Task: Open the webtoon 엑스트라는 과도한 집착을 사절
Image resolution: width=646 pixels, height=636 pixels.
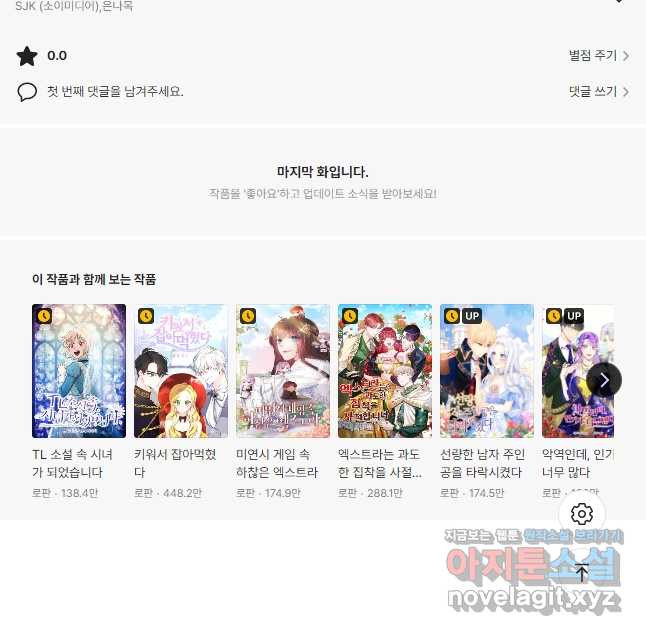Action: (x=385, y=371)
